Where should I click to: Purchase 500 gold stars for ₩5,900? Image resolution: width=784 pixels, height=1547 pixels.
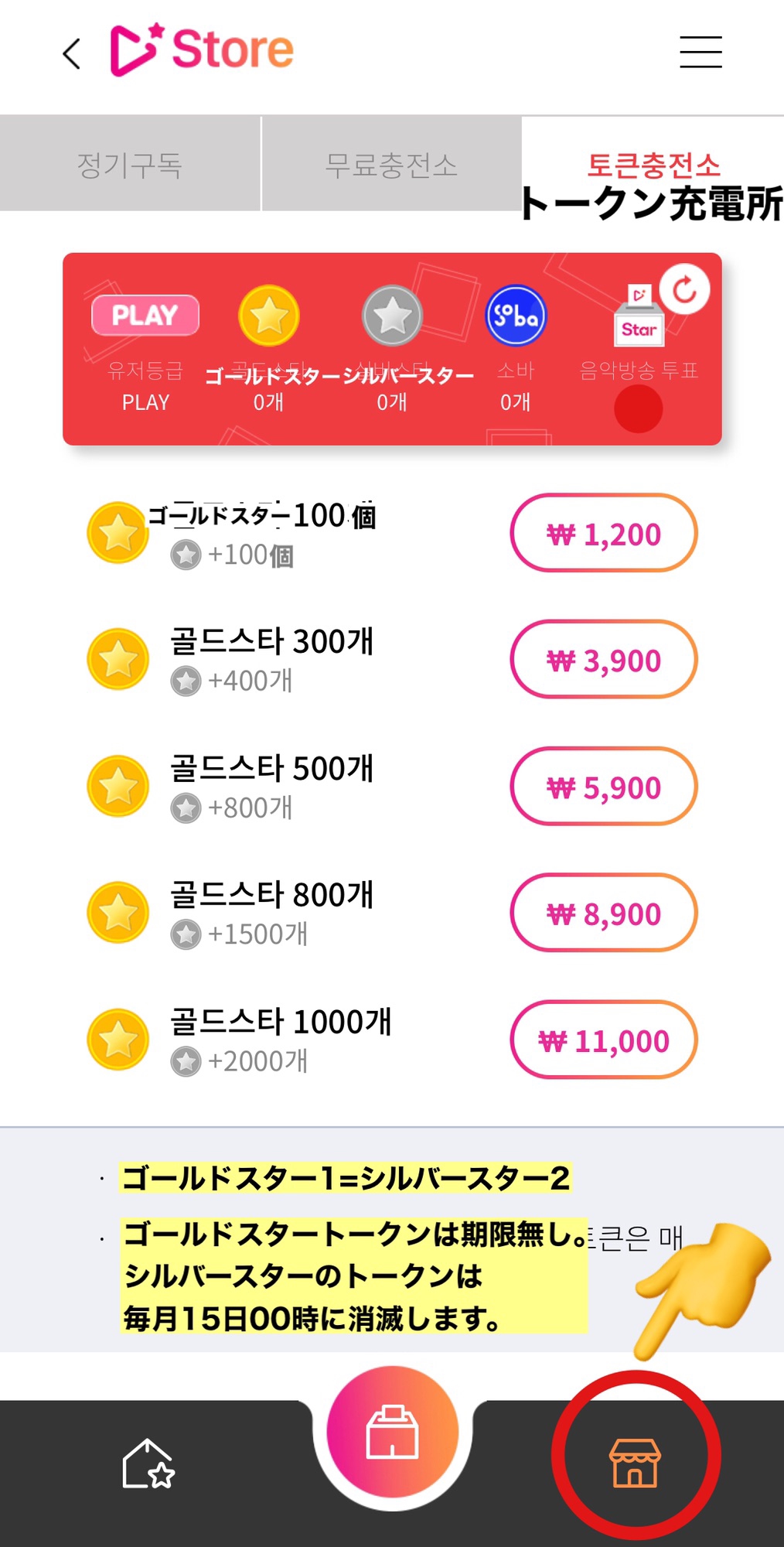[x=604, y=787]
